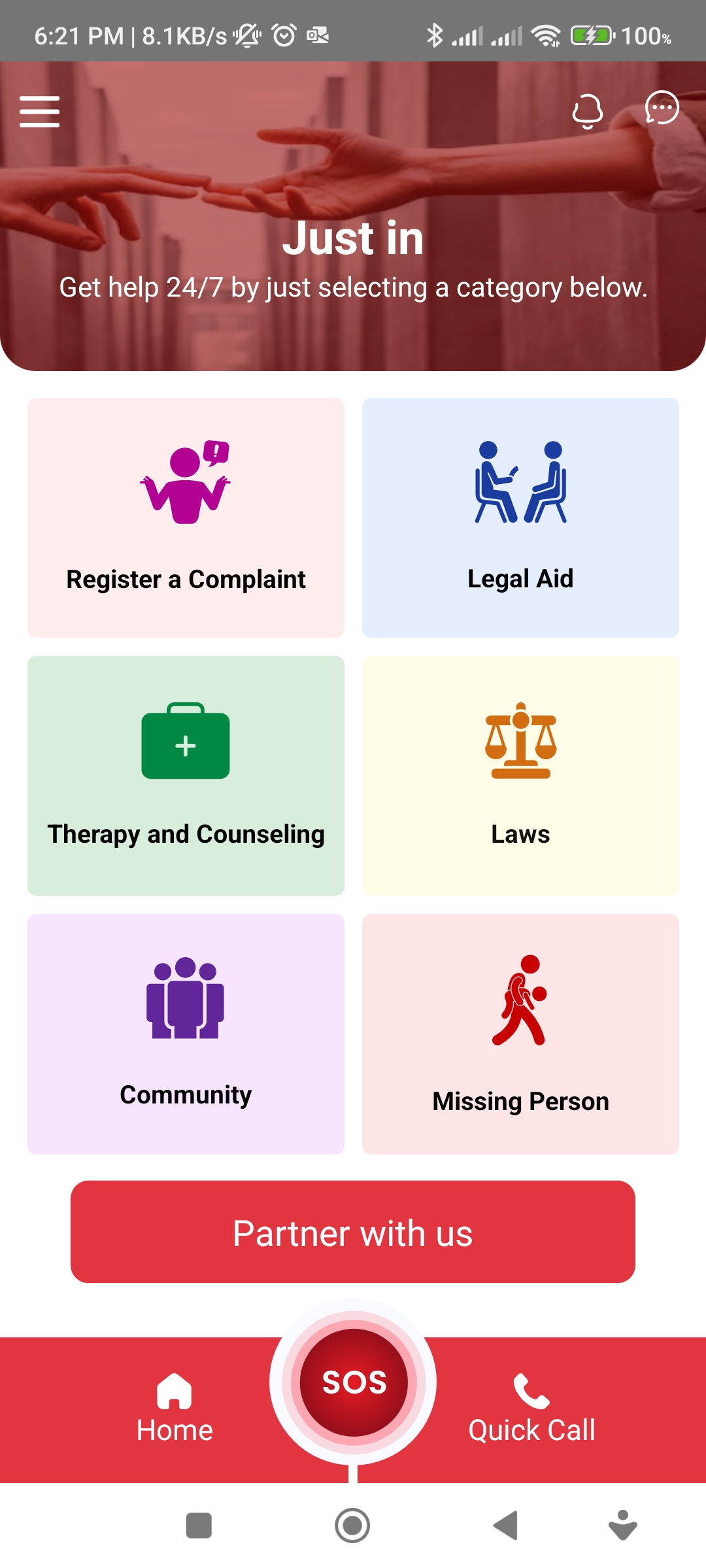Select the Legal Aid category
706x1568 pixels.
[x=520, y=517]
